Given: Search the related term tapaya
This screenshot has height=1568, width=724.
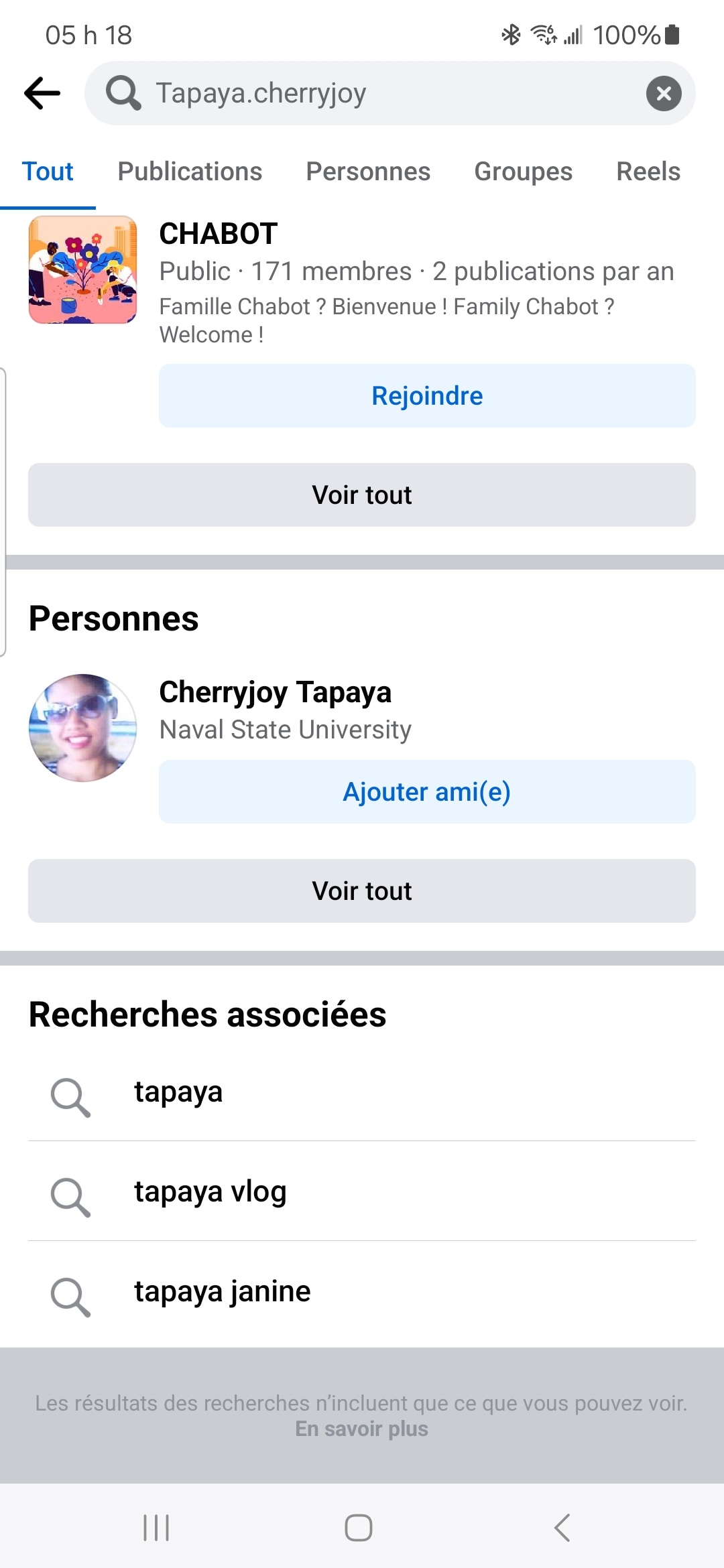Looking at the screenshot, I should pyautogui.click(x=362, y=1092).
